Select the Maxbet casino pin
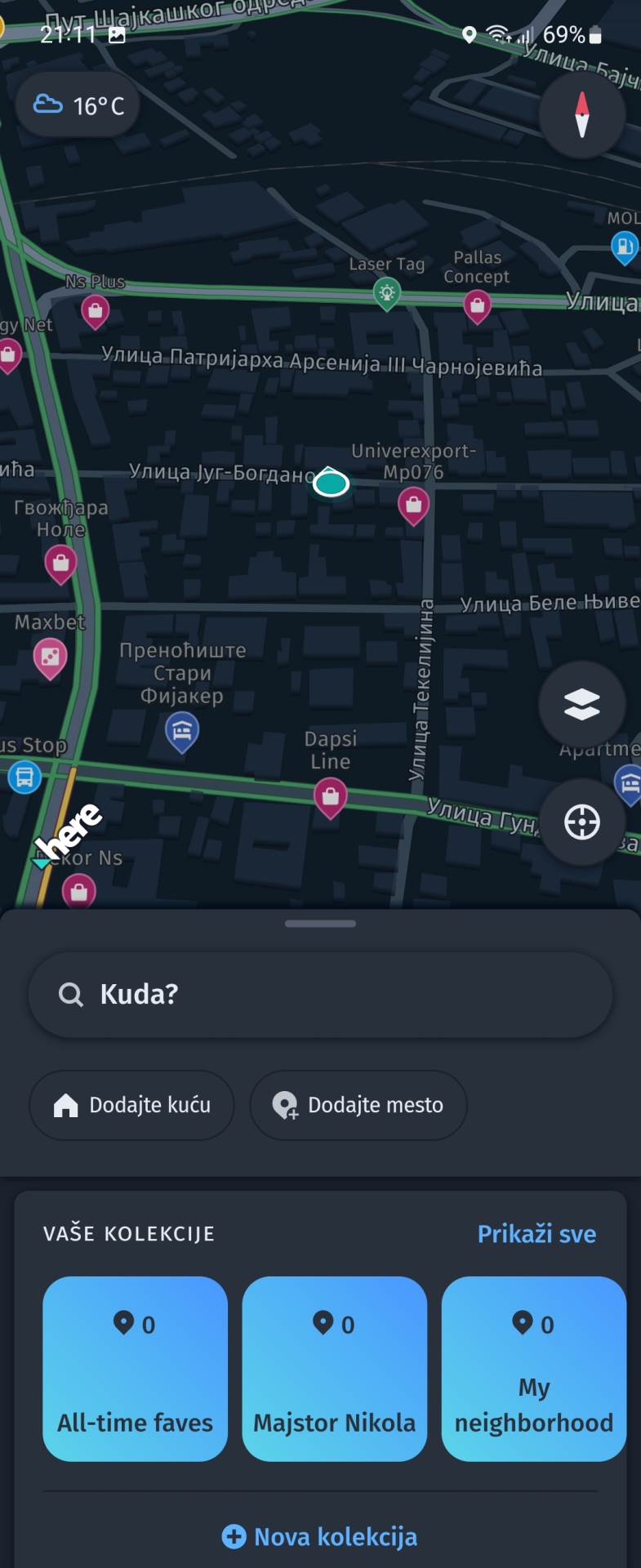This screenshot has width=641, height=1568. (x=51, y=656)
